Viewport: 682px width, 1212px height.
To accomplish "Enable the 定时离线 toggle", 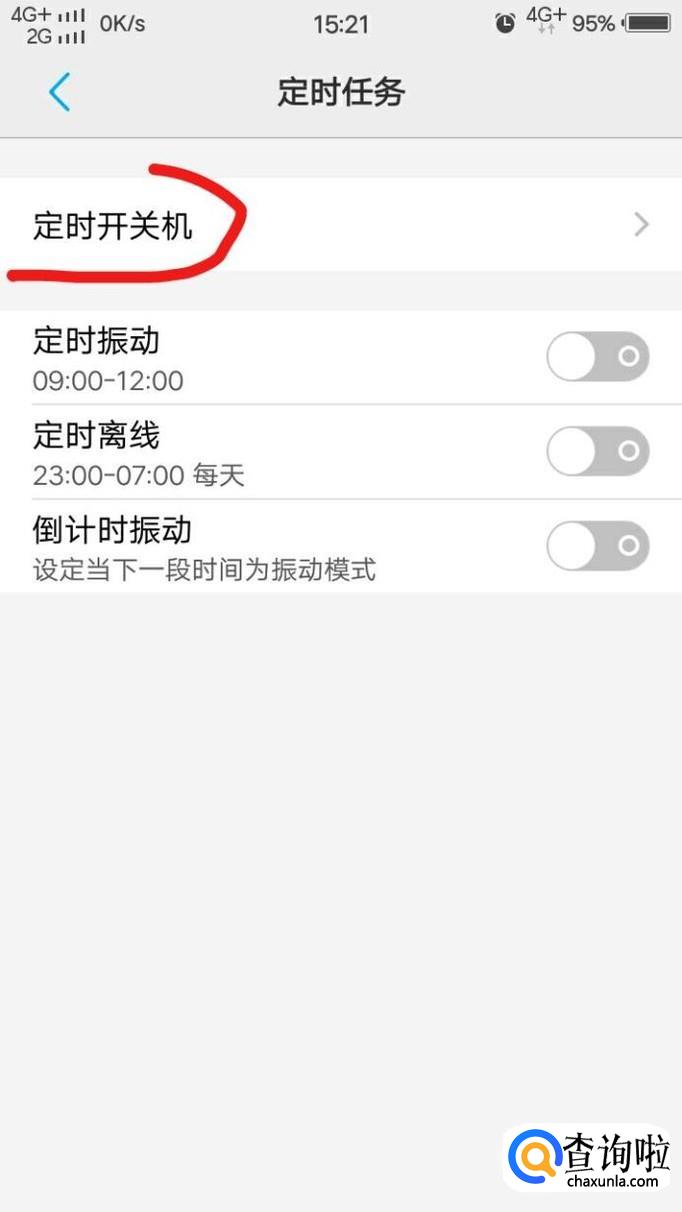I will coord(597,451).
